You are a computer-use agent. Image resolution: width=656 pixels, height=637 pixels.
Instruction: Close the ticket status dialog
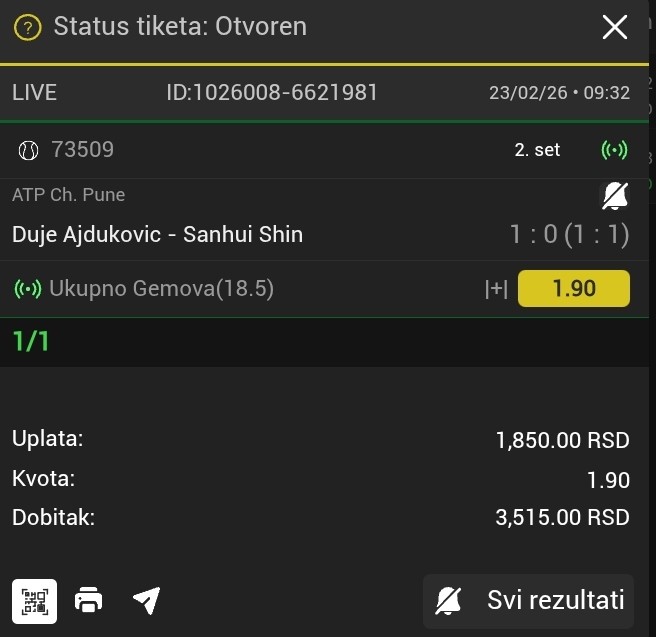pos(615,27)
